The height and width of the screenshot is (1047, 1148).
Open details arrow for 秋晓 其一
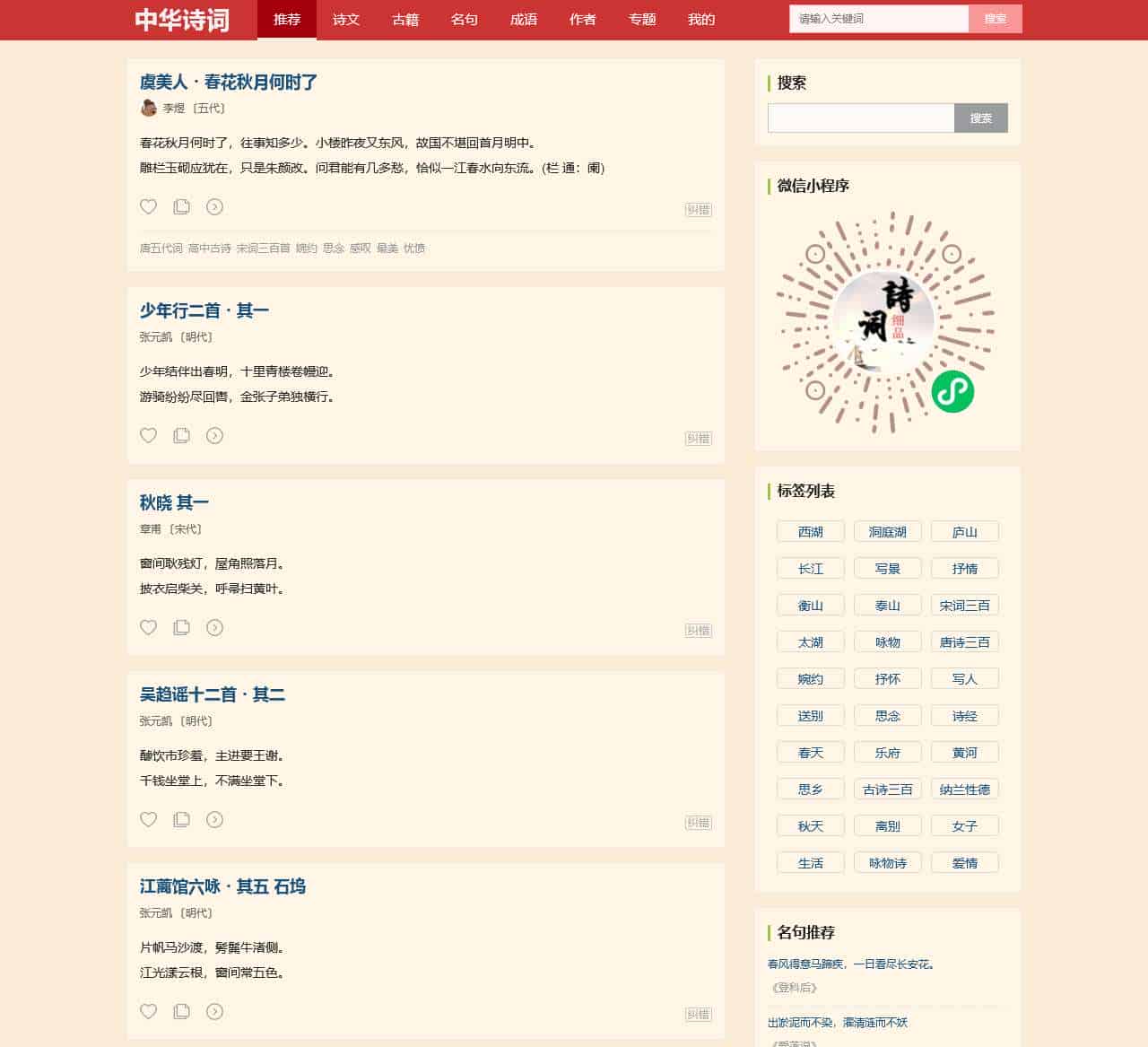pyautogui.click(x=214, y=627)
